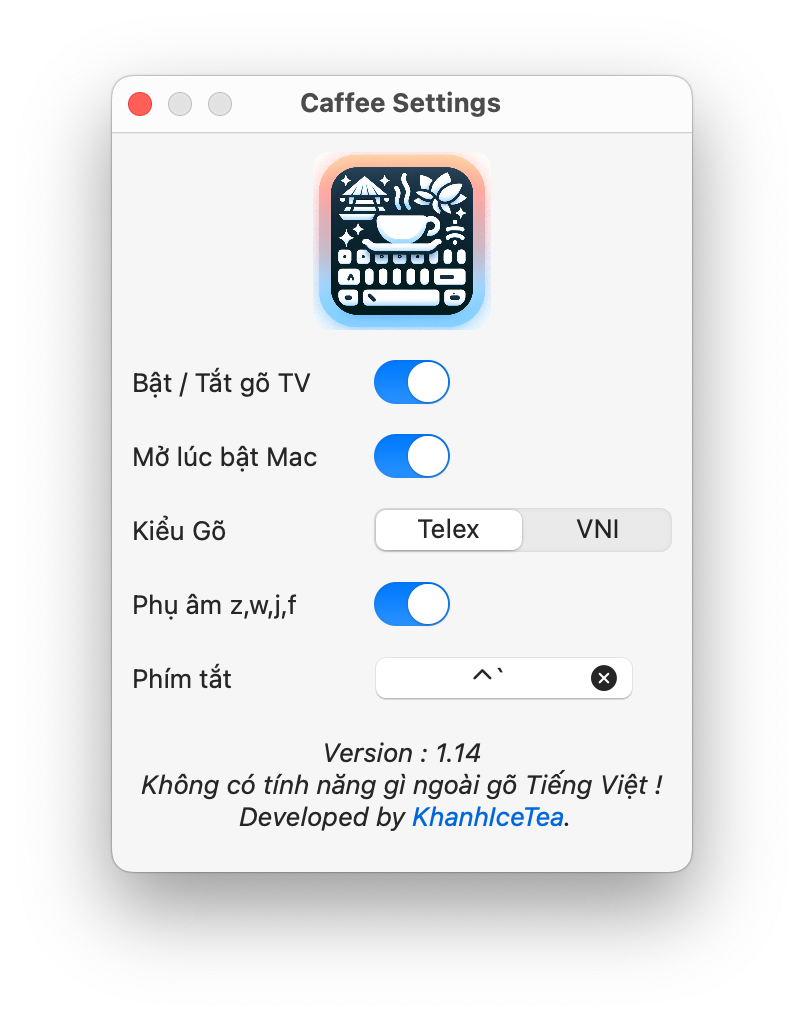Select the Telex typing method
The image size is (804, 1020).
449,530
